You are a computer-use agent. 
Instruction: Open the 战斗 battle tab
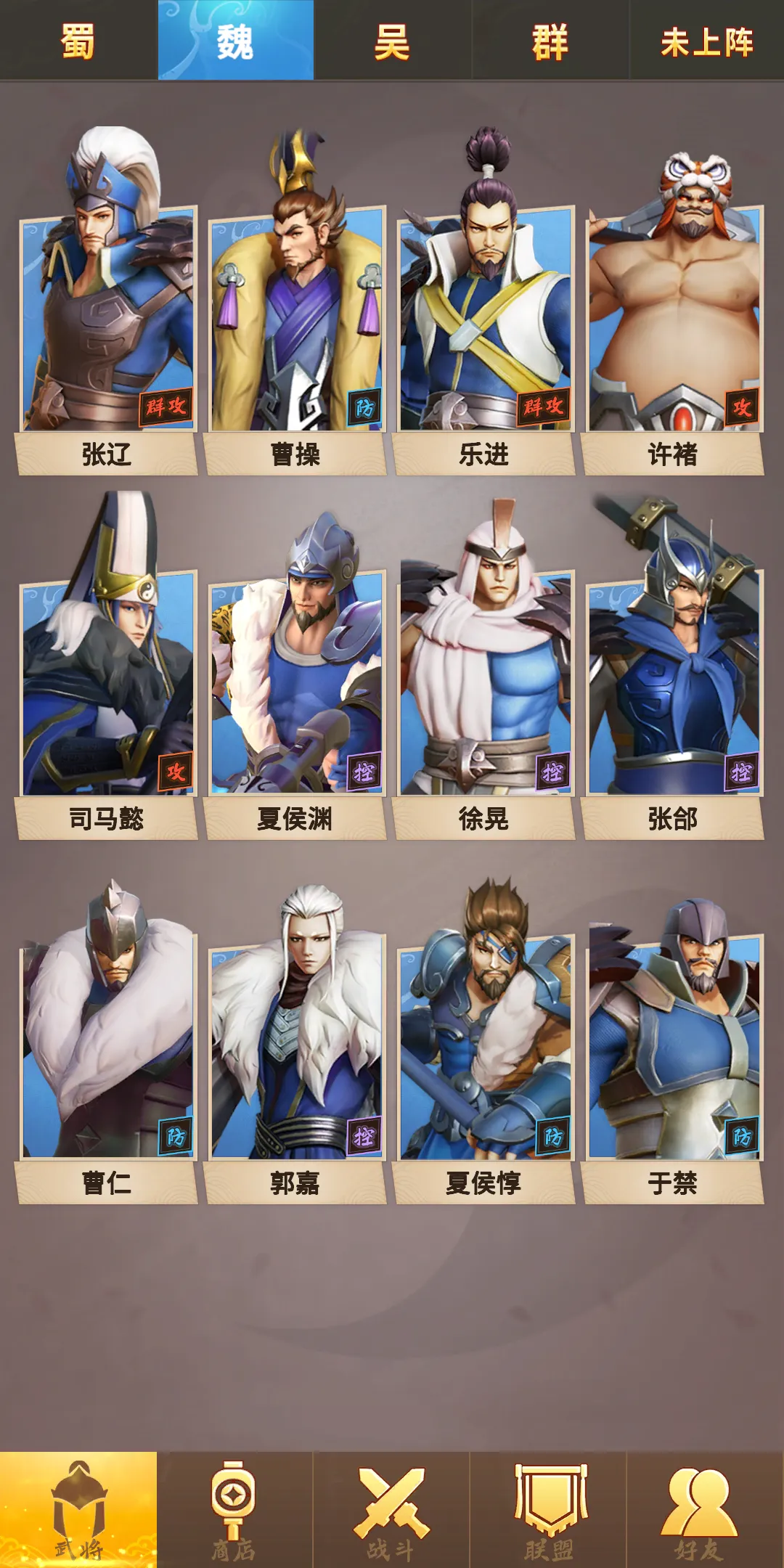pyautogui.click(x=391, y=1510)
